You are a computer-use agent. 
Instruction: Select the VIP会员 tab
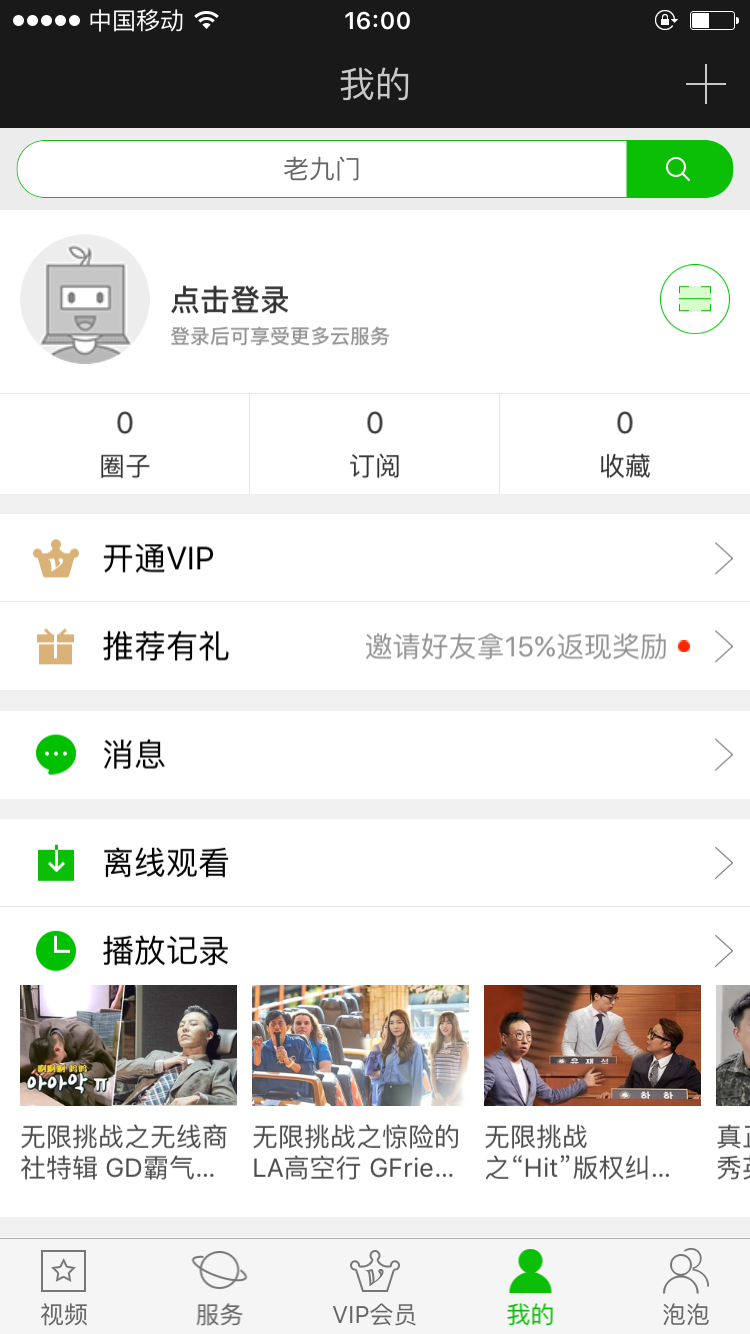(375, 1285)
